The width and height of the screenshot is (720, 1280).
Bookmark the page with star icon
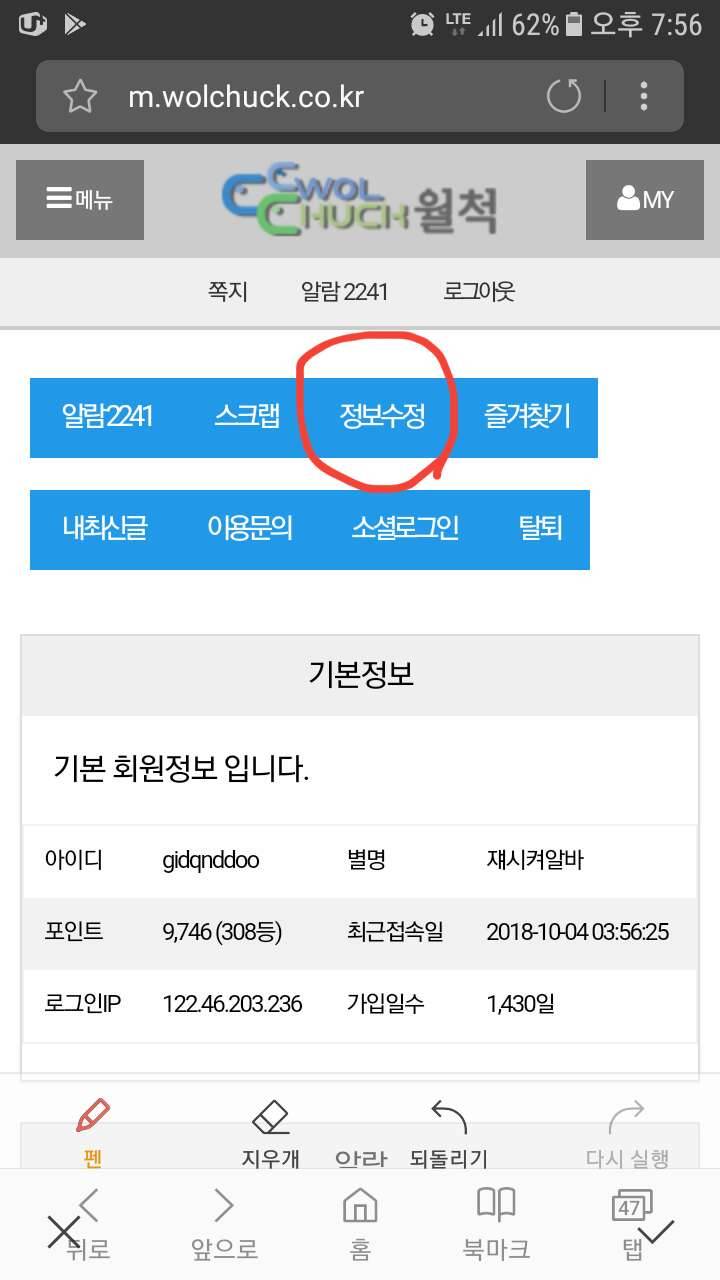(x=80, y=96)
